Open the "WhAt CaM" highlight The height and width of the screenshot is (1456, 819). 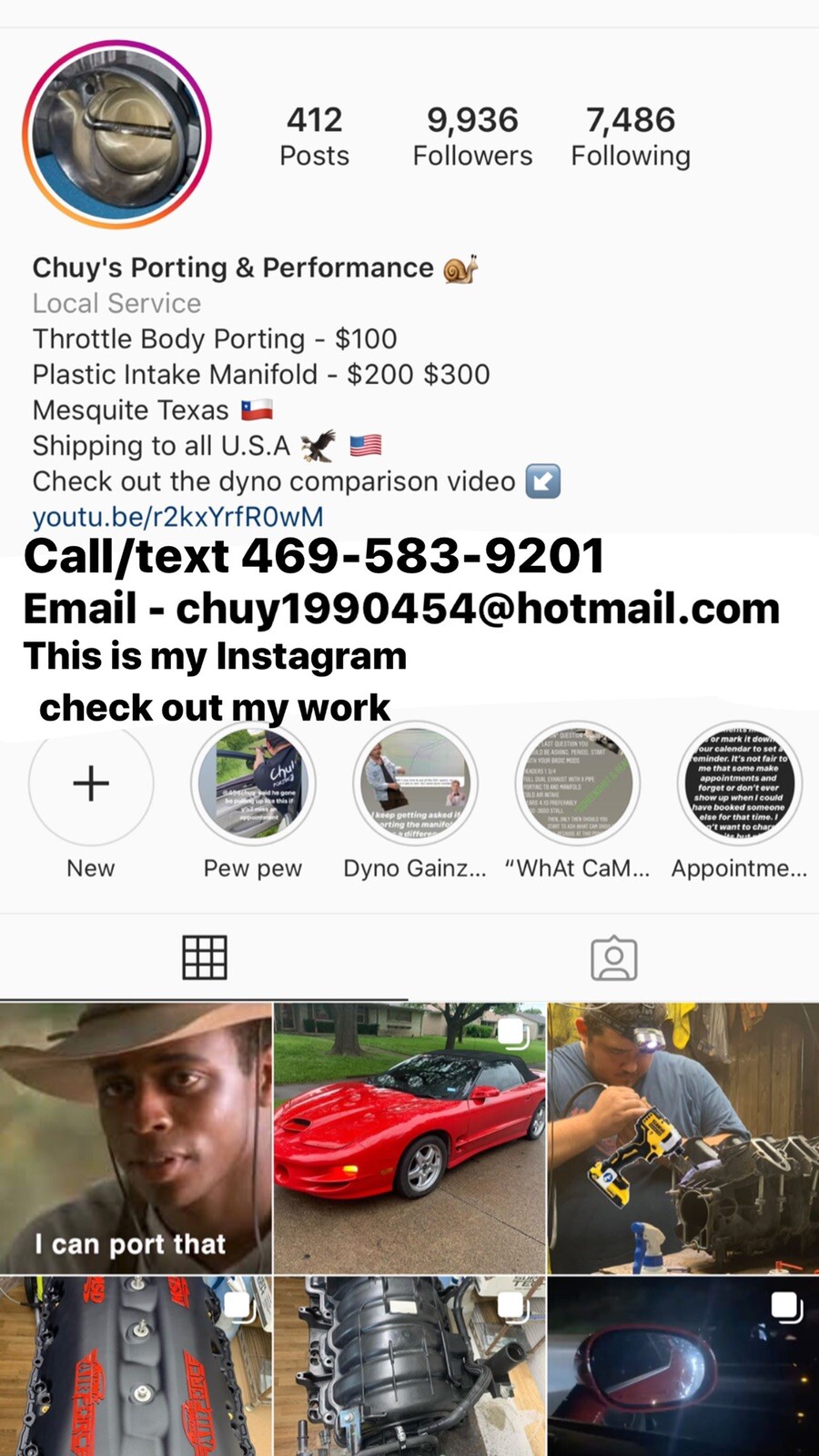[x=577, y=784]
